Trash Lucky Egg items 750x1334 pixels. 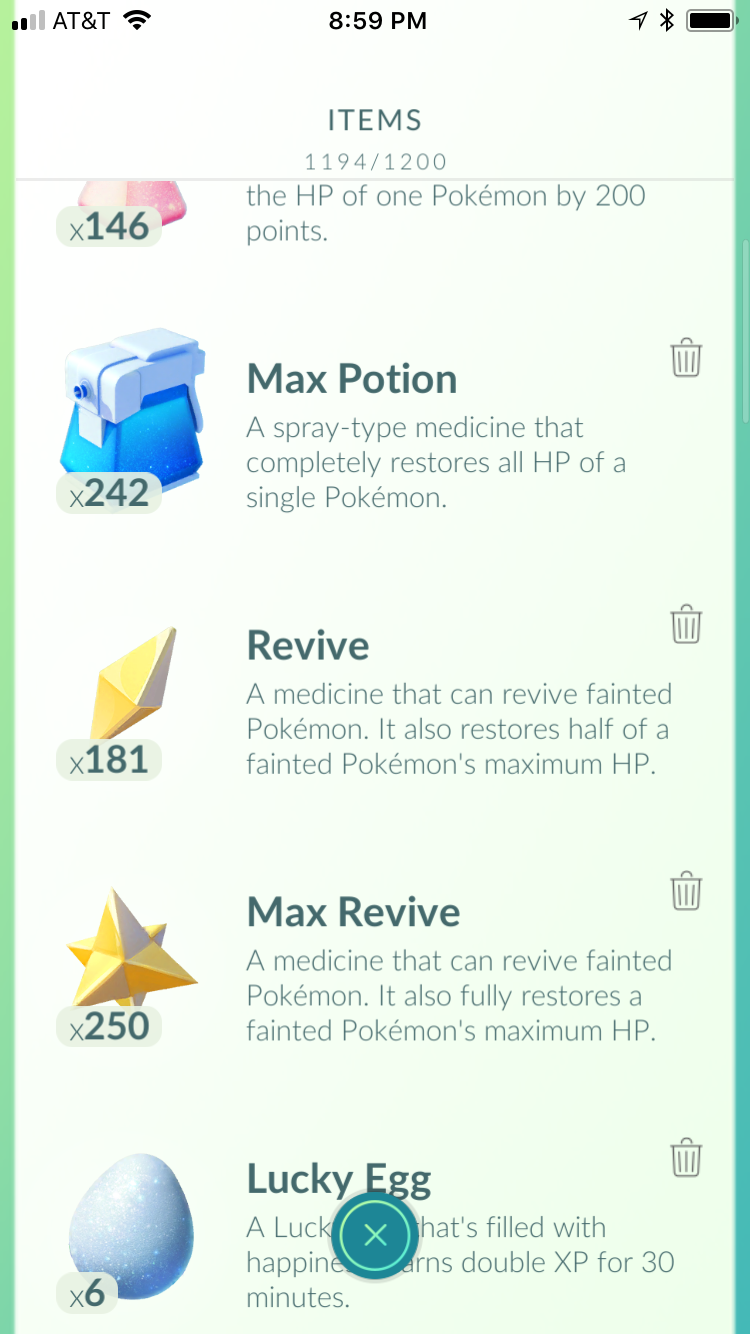[x=686, y=1157]
